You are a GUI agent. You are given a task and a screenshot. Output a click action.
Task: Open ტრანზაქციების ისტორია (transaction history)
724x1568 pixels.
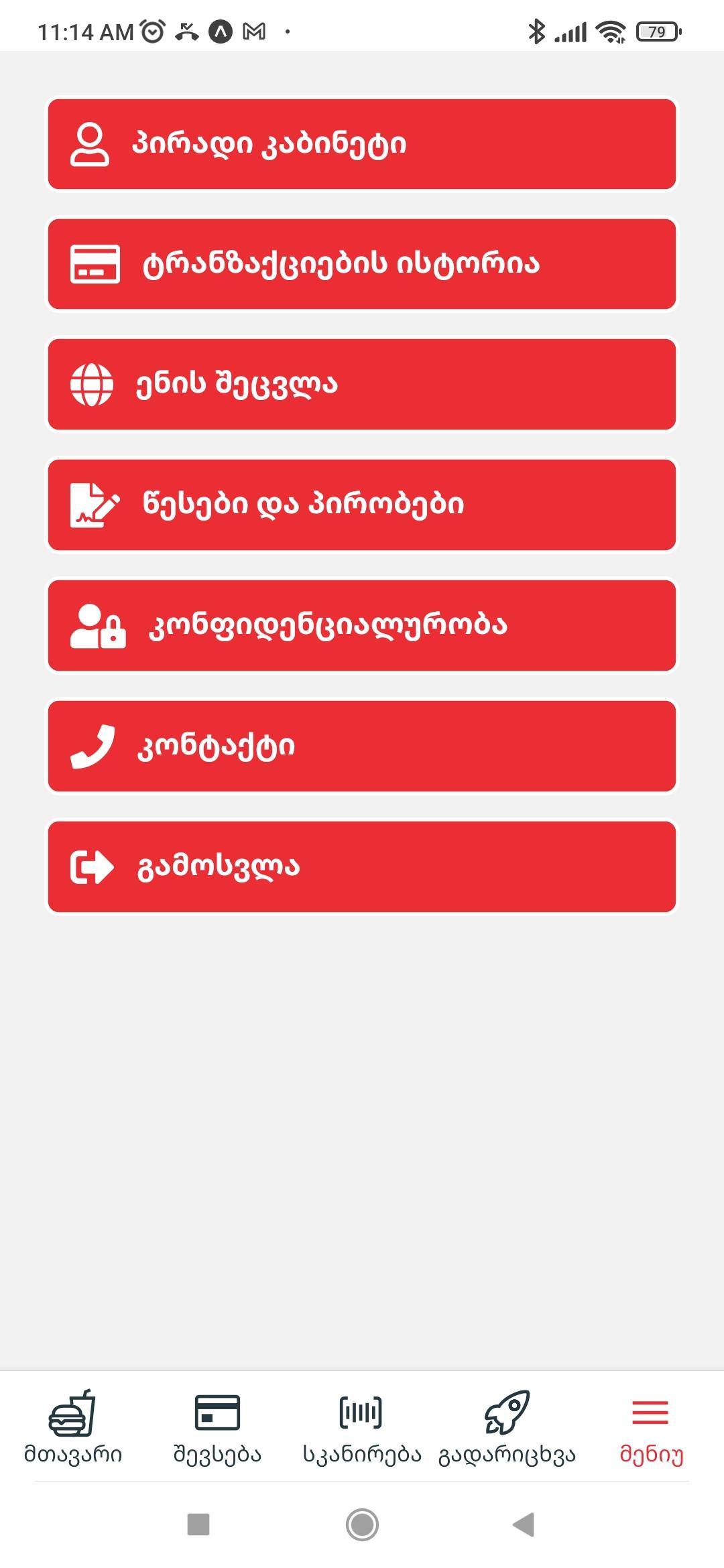click(x=362, y=264)
